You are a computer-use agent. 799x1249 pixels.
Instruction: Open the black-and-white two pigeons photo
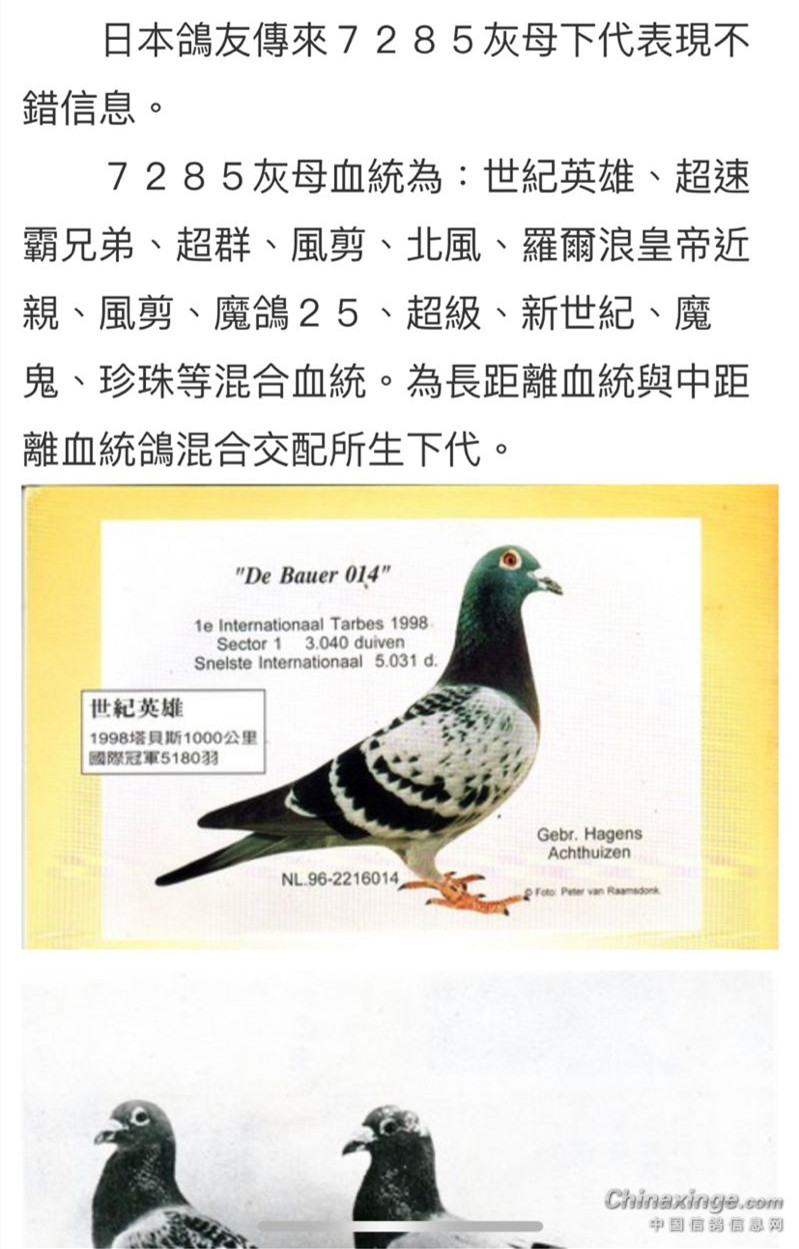(398, 1110)
